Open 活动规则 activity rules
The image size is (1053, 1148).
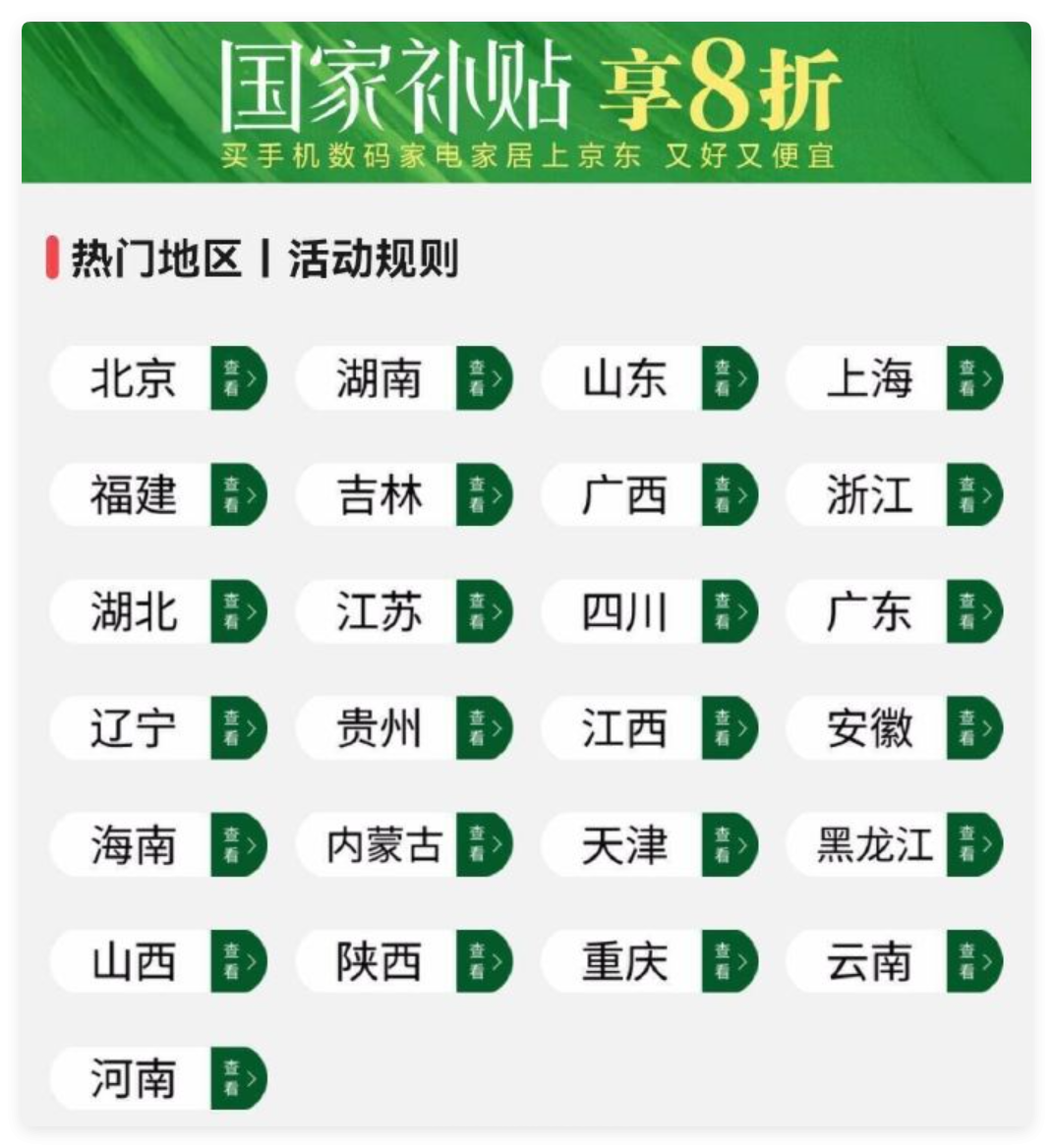tap(373, 259)
